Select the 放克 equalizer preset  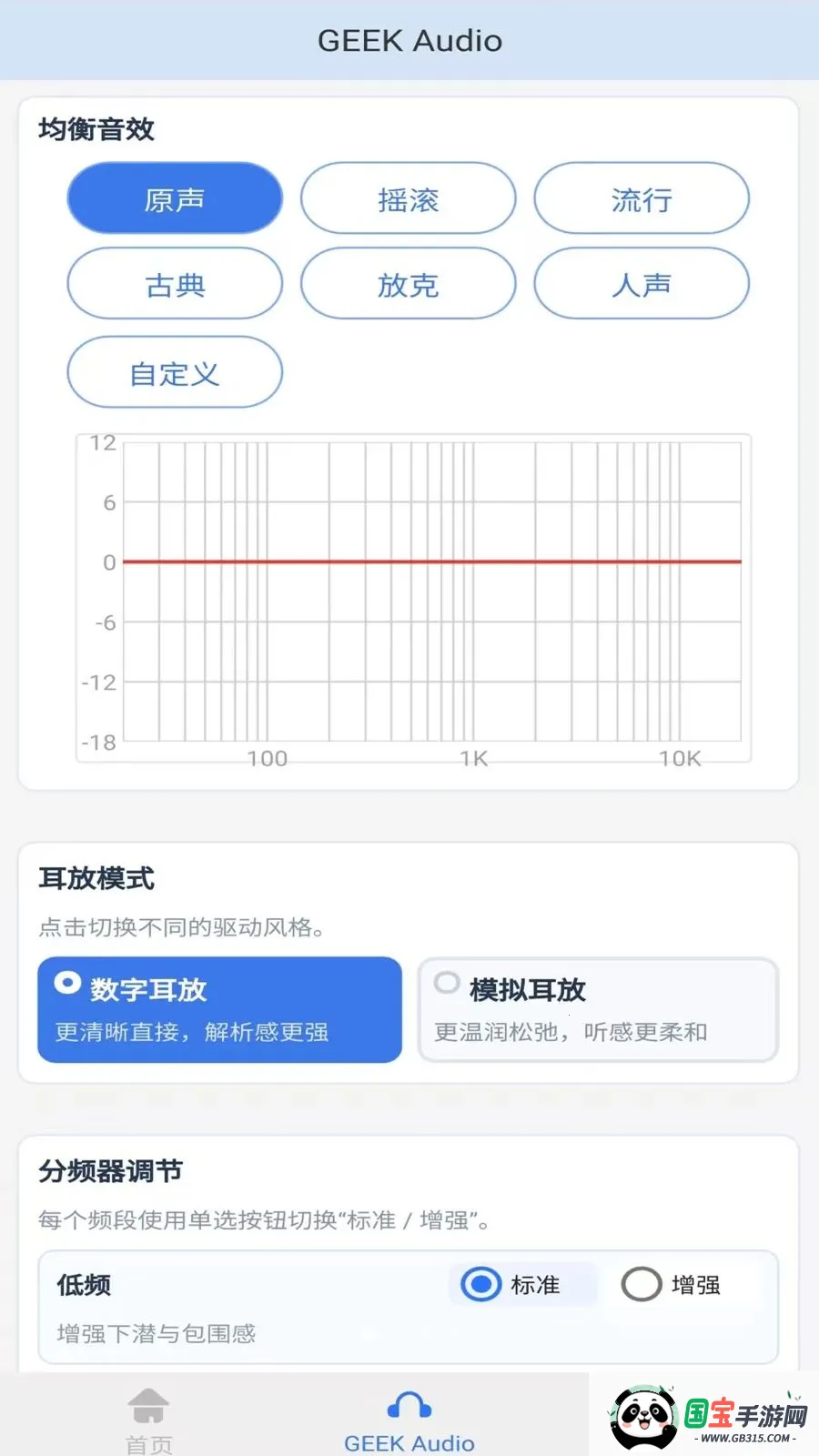408,284
